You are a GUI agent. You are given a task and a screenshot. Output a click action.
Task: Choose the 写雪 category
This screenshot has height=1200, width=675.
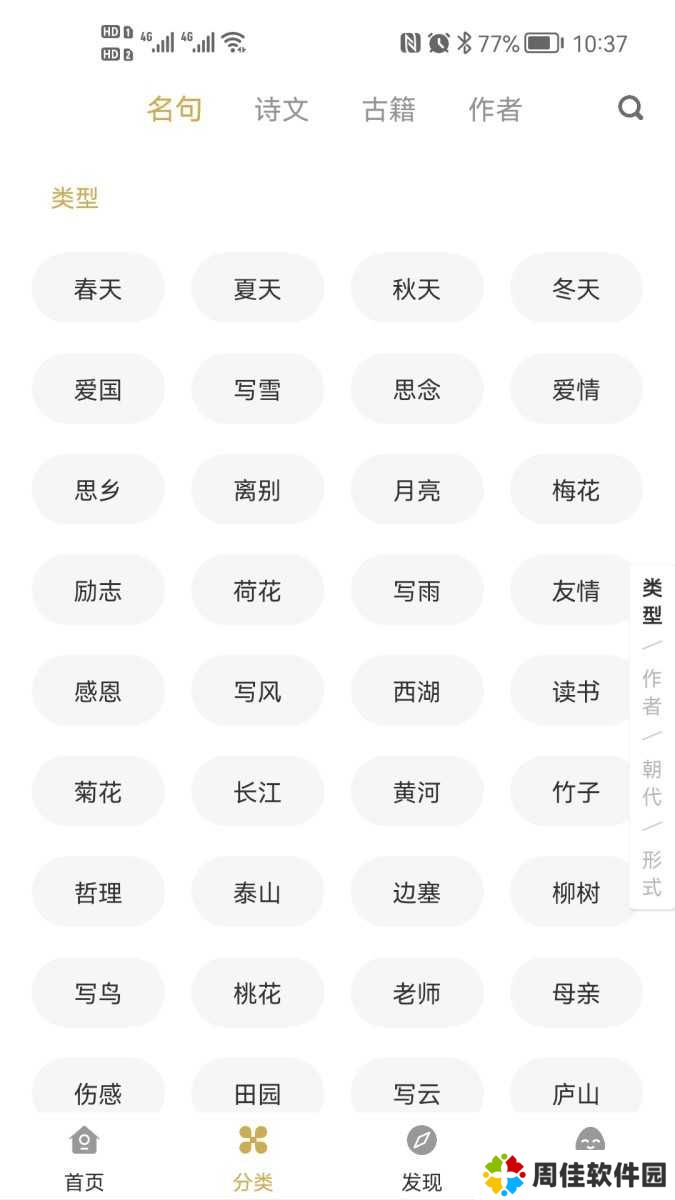[257, 389]
